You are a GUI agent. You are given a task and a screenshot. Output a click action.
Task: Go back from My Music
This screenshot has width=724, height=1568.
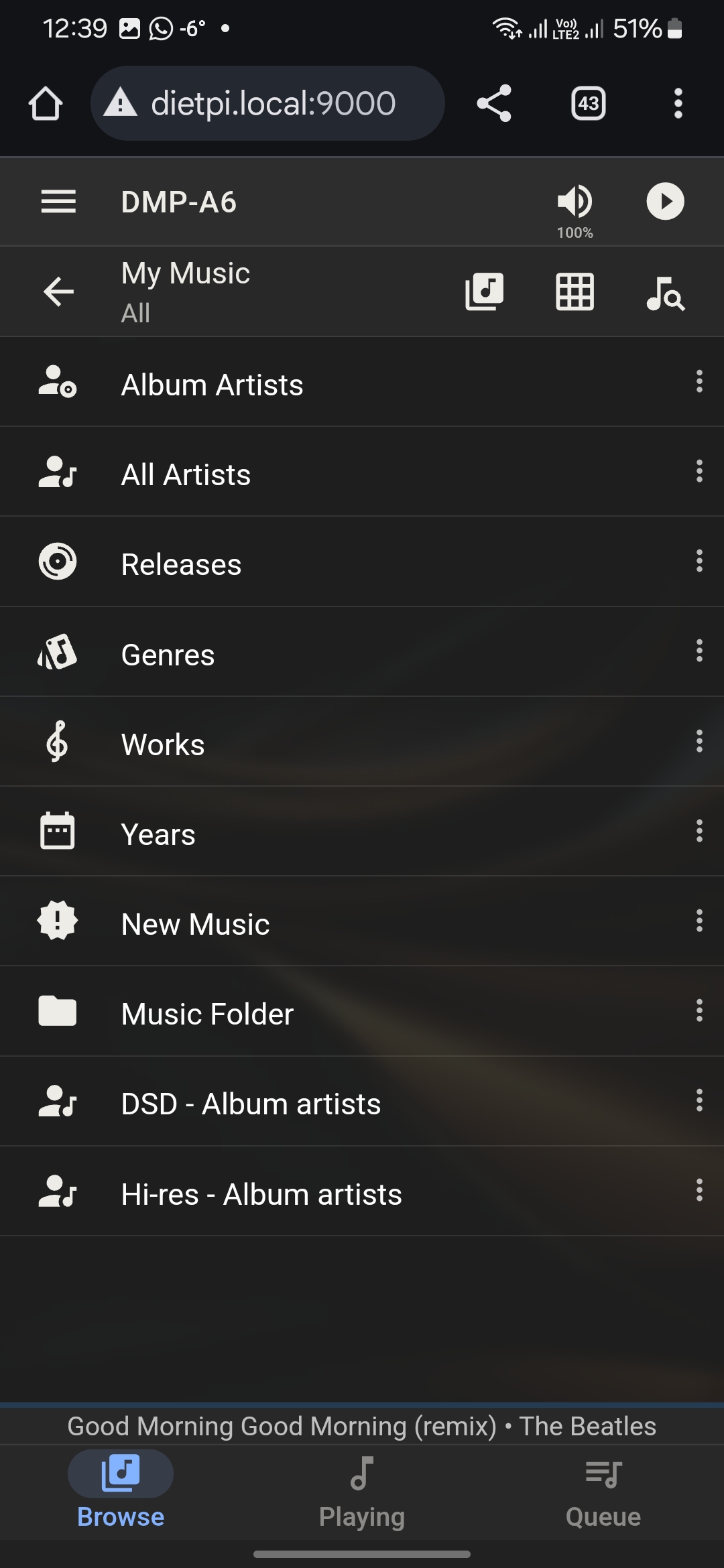pyautogui.click(x=58, y=291)
